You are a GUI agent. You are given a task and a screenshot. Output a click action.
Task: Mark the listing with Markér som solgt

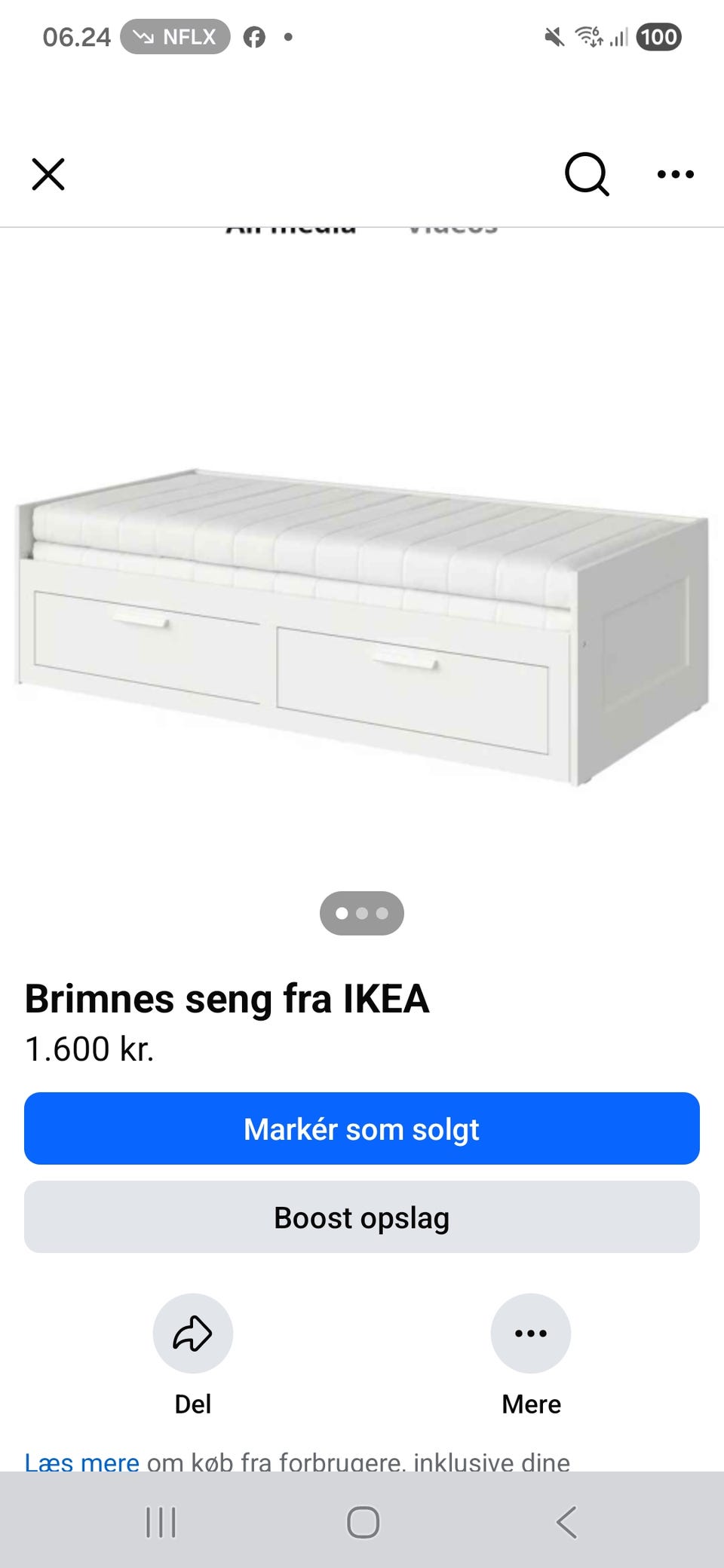[362, 1129]
